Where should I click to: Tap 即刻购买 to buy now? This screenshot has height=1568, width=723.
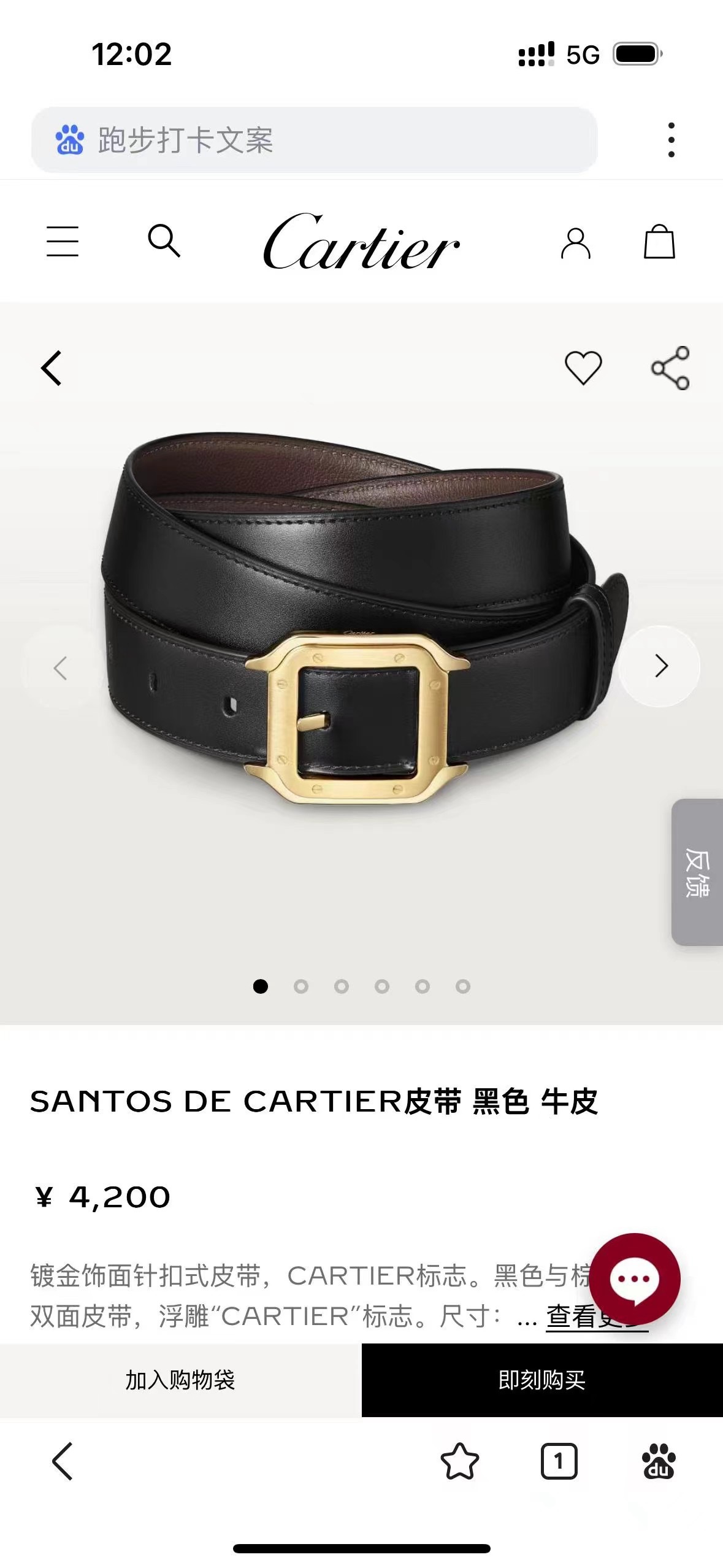coord(542,1380)
